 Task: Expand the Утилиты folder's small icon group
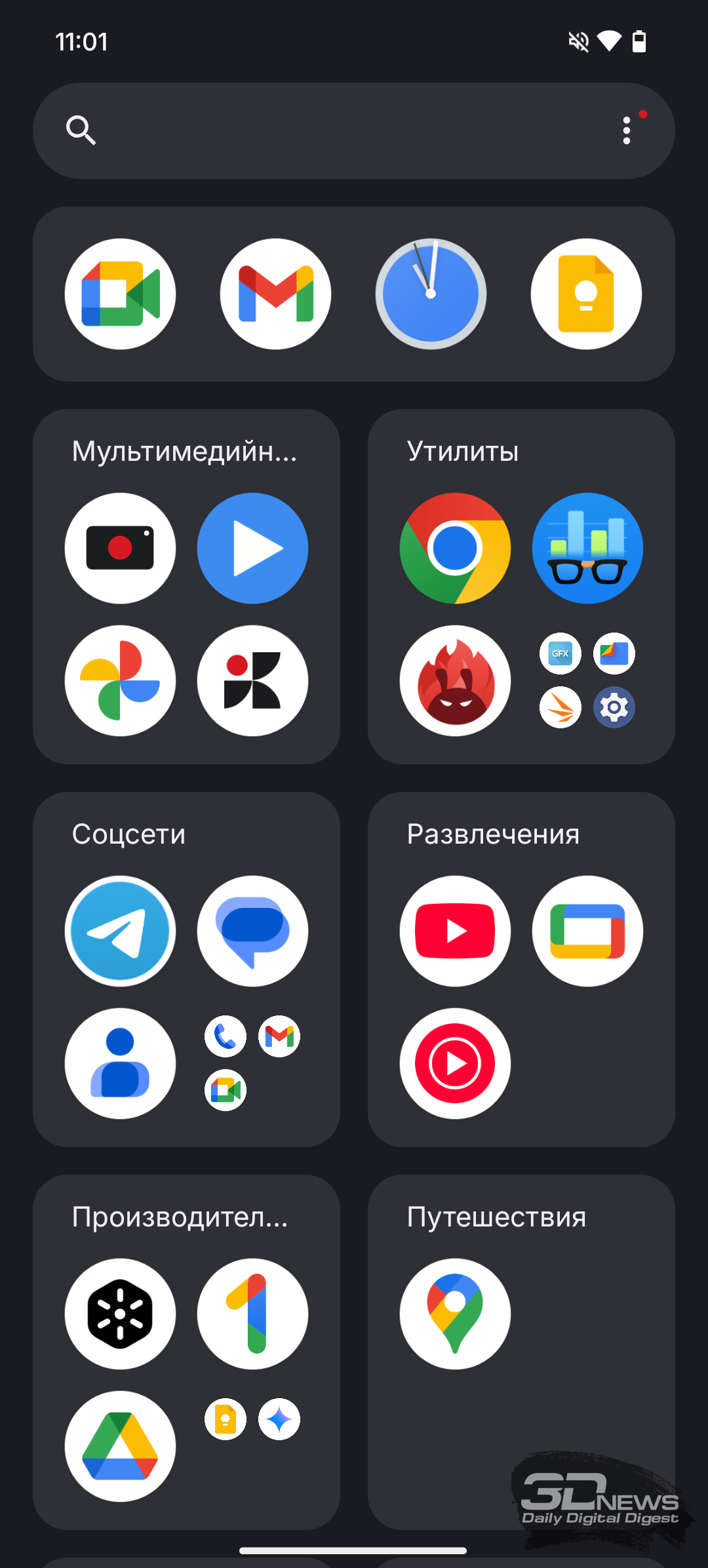click(587, 680)
